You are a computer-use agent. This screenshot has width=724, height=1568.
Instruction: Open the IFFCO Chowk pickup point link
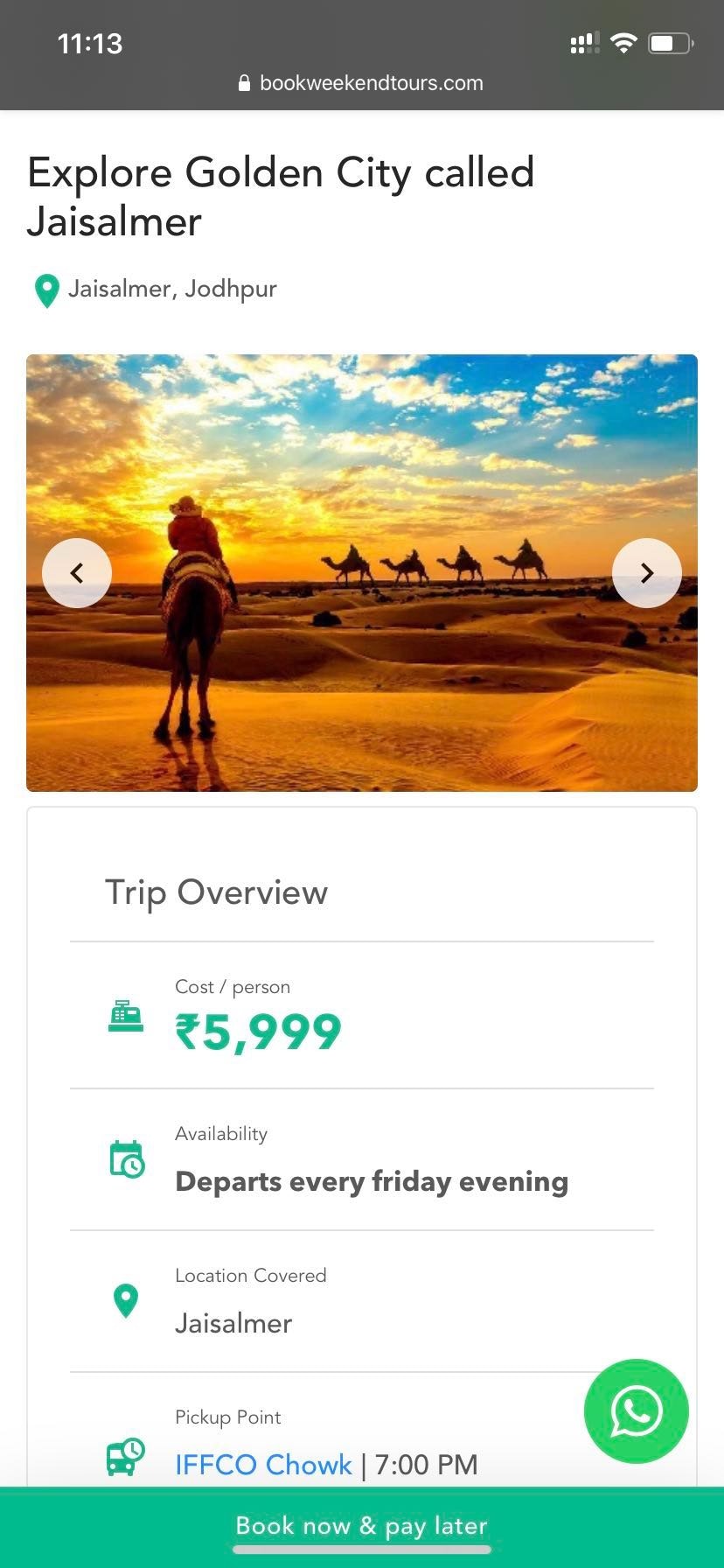tap(263, 1464)
